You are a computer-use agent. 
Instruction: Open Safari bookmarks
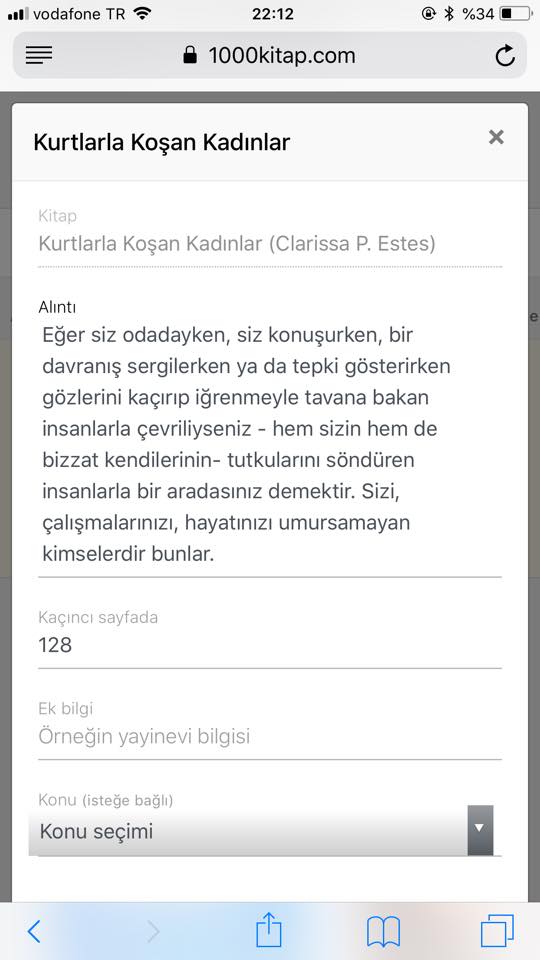(383, 932)
